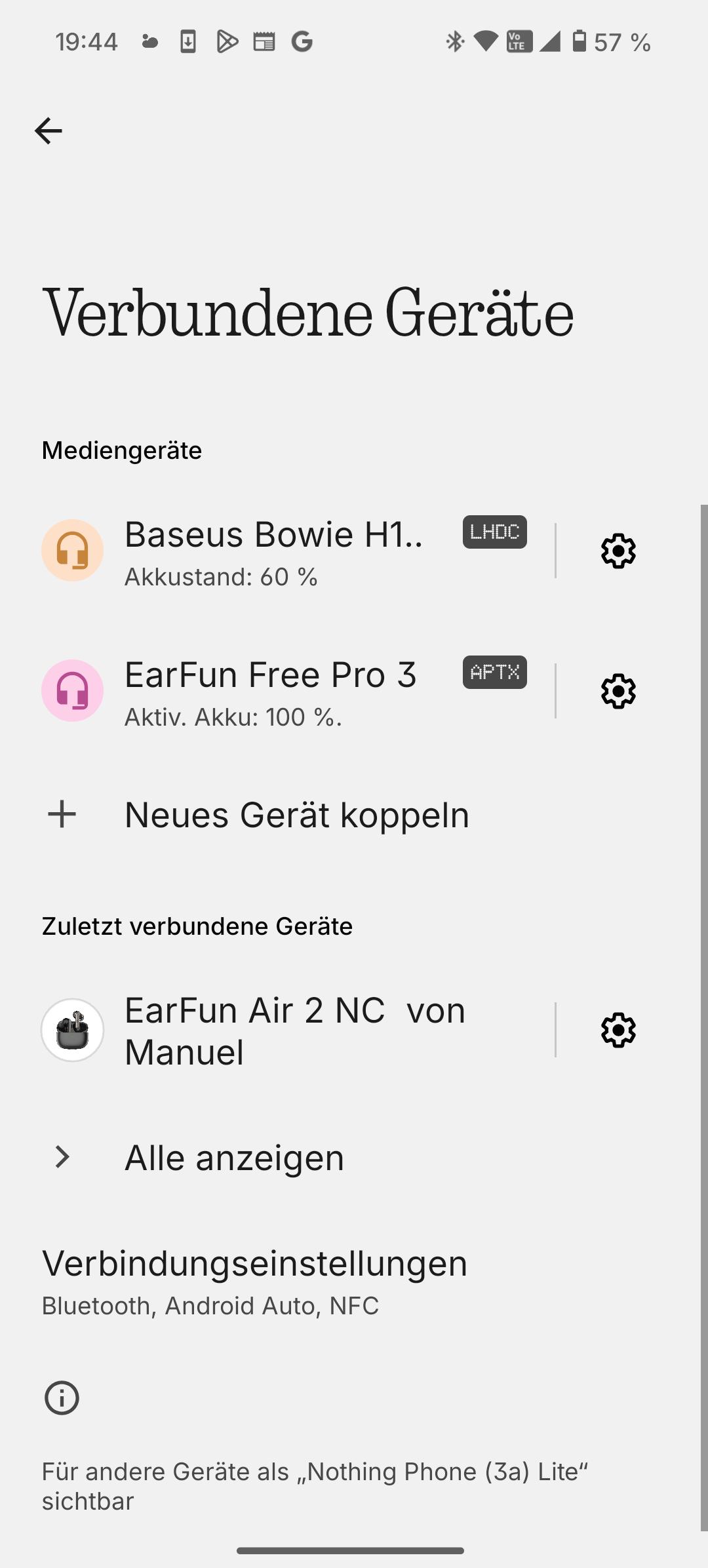Open settings gear for EarFun Free Pro 3
Image resolution: width=708 pixels, height=1568 pixels.
coord(618,691)
